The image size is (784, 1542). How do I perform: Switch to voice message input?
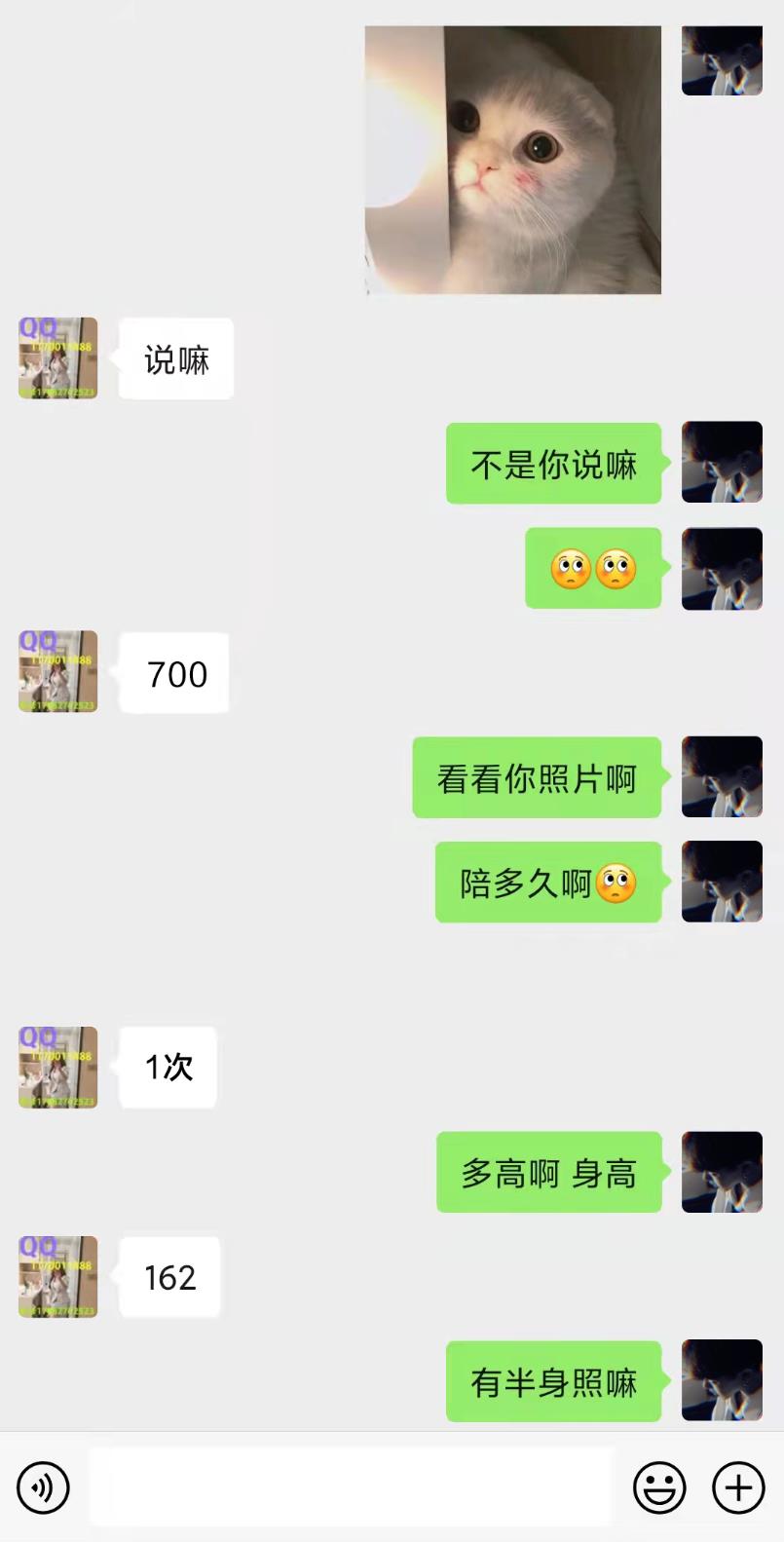pos(43,1487)
